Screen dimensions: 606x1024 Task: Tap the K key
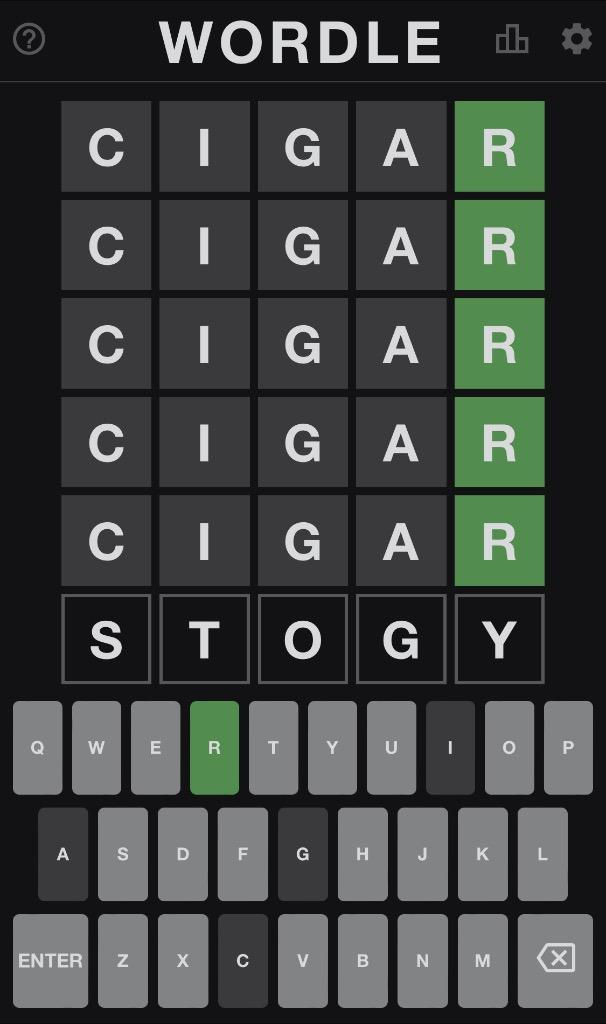pyautogui.click(x=483, y=854)
